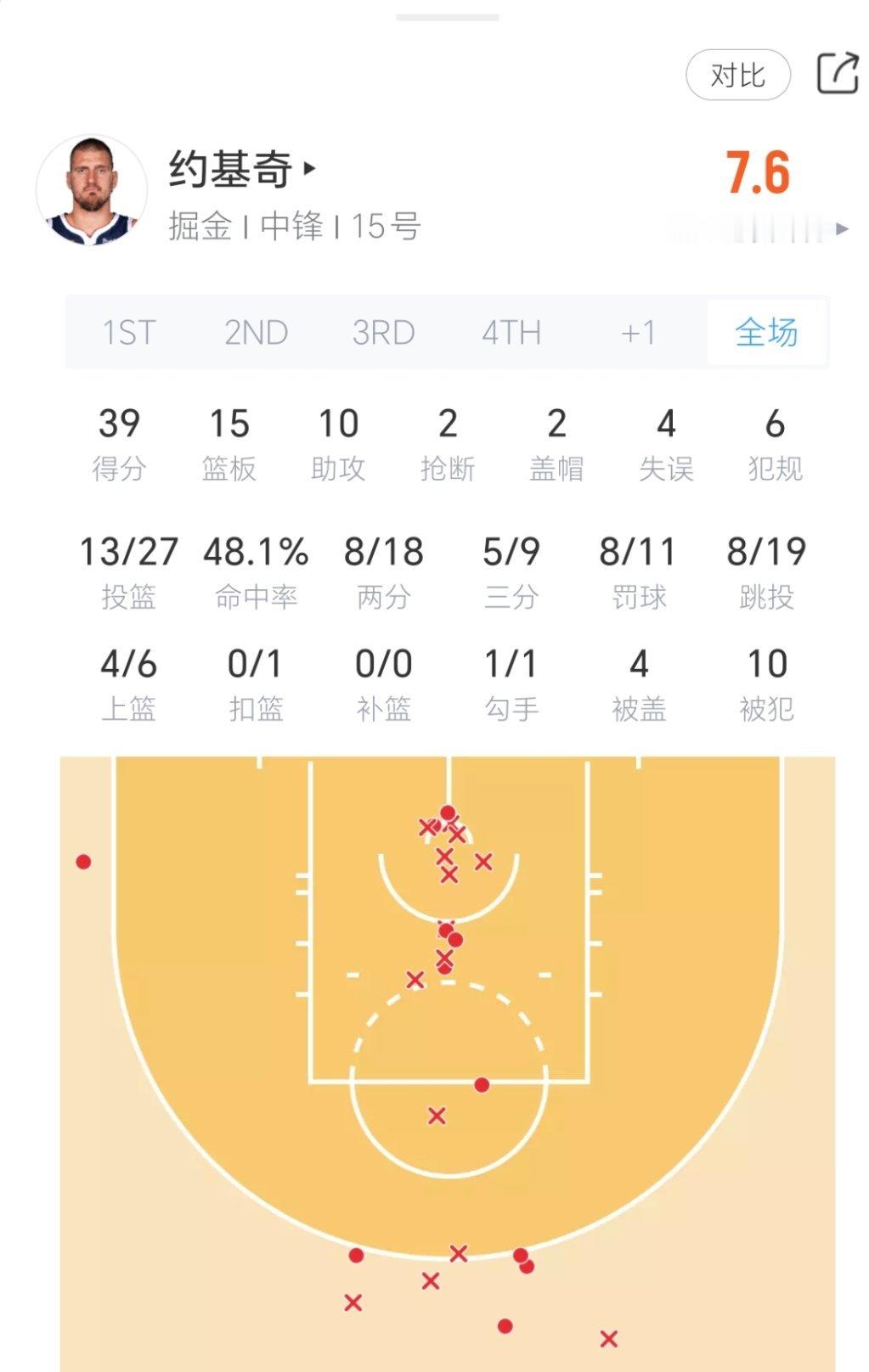Screen dimensions: 869x1372
Task: Select the 4TH quarter tab
Action: pyautogui.click(x=511, y=333)
